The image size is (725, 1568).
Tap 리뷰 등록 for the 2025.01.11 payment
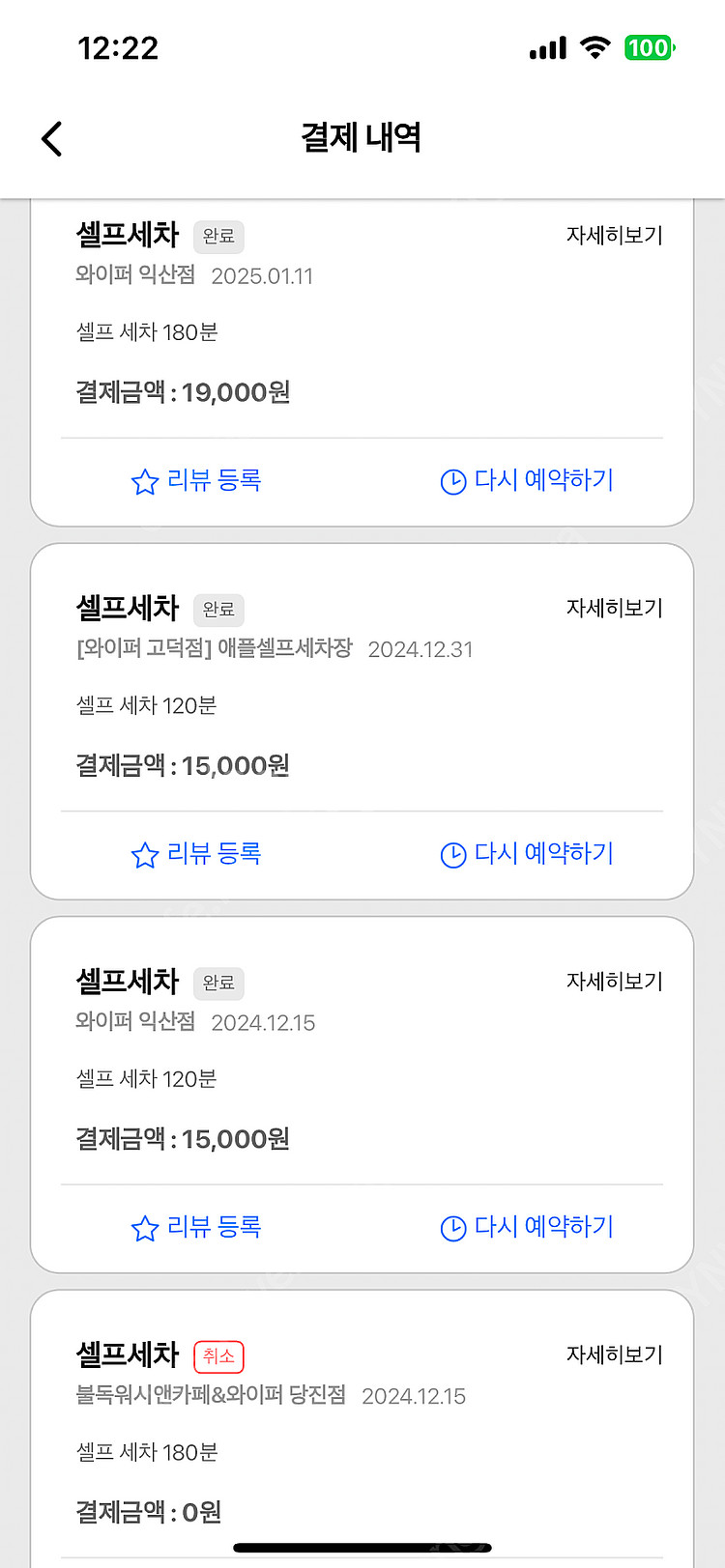[x=197, y=480]
